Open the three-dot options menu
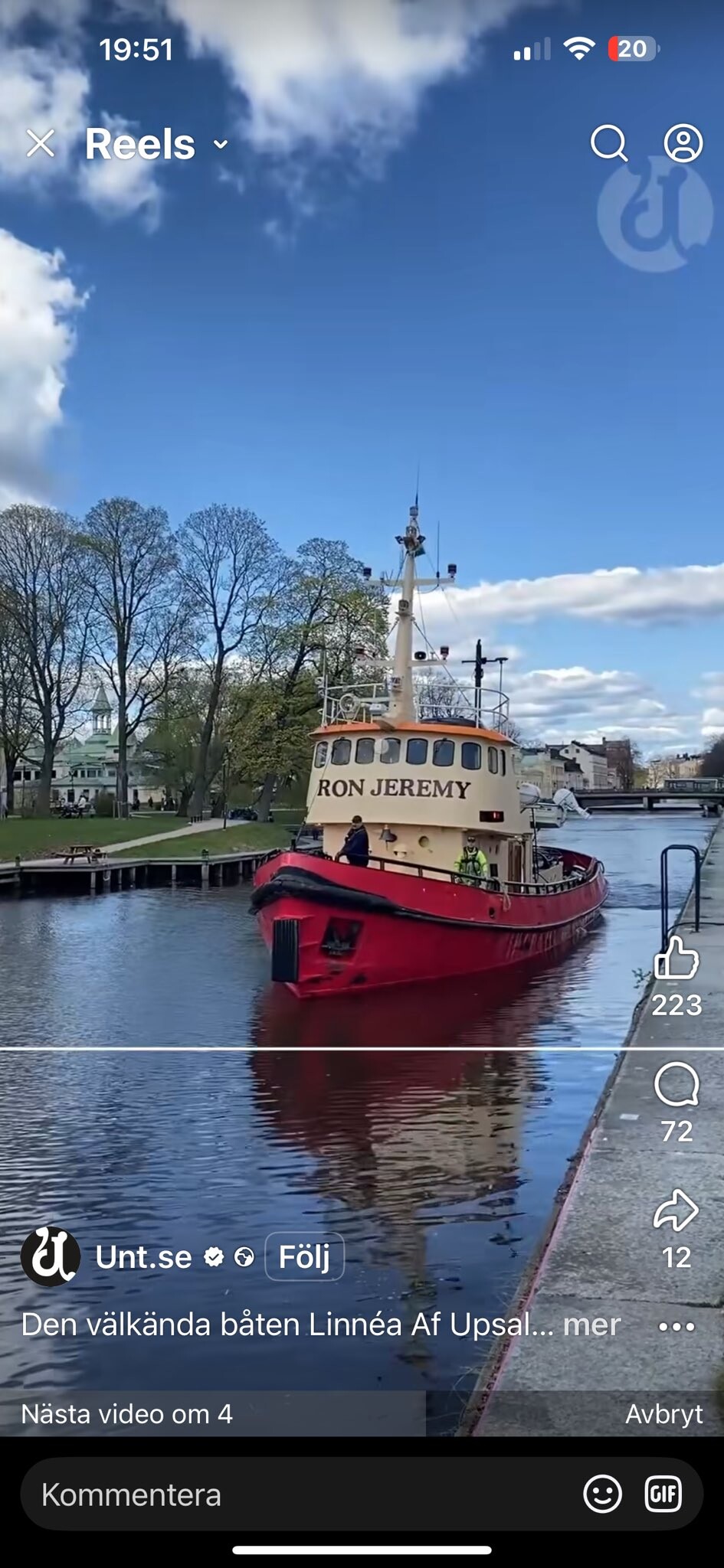 coord(676,1327)
